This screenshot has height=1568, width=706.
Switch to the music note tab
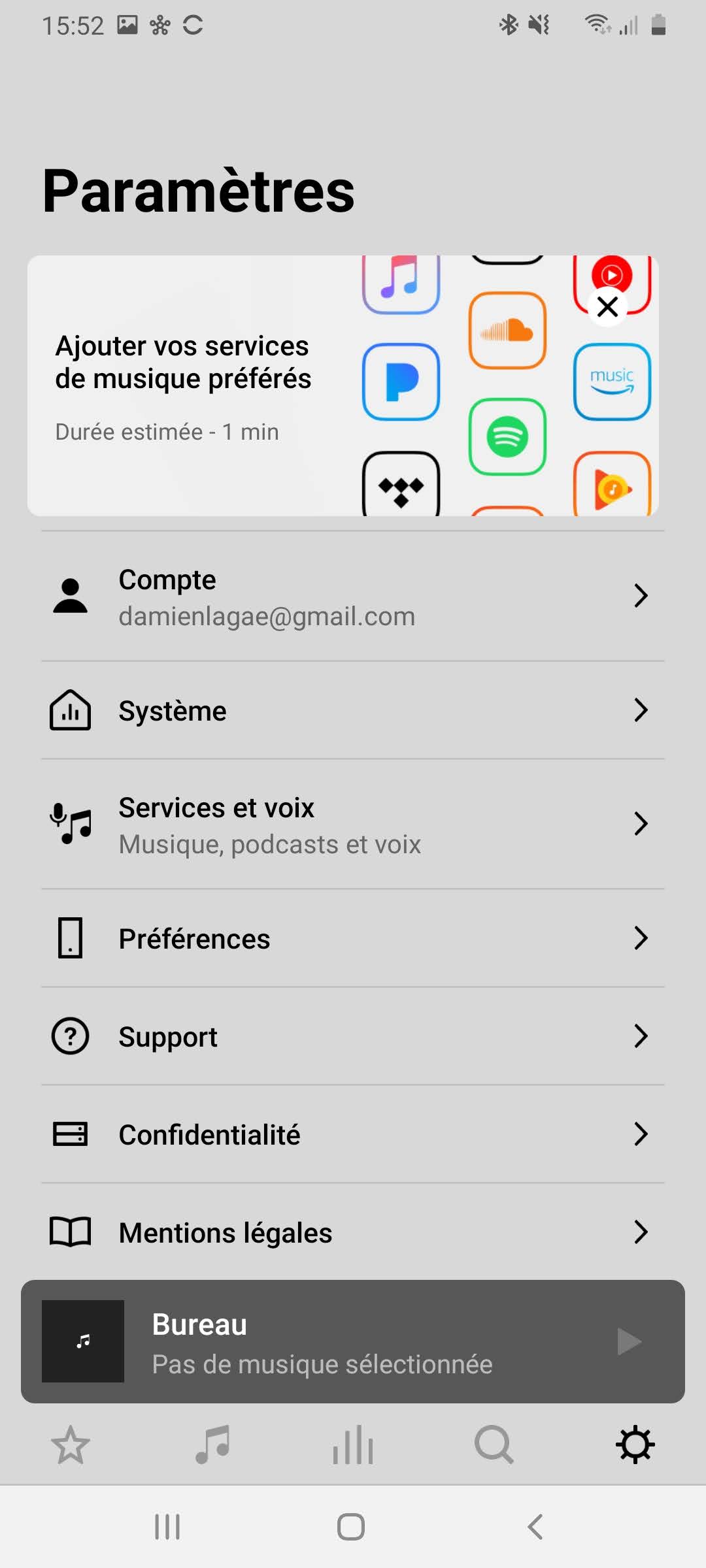[212, 1445]
